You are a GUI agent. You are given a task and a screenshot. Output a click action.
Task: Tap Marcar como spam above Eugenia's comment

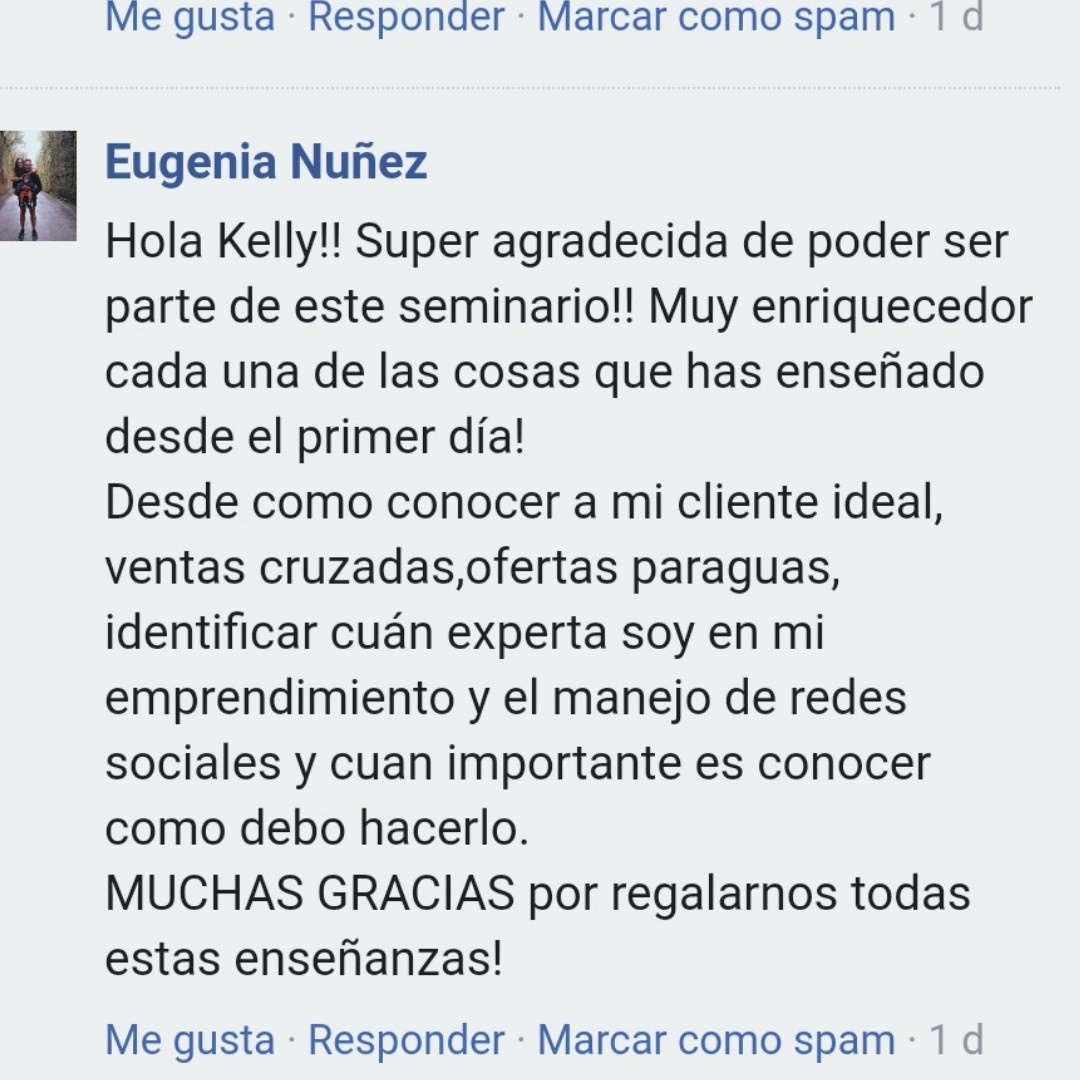pyautogui.click(x=716, y=17)
